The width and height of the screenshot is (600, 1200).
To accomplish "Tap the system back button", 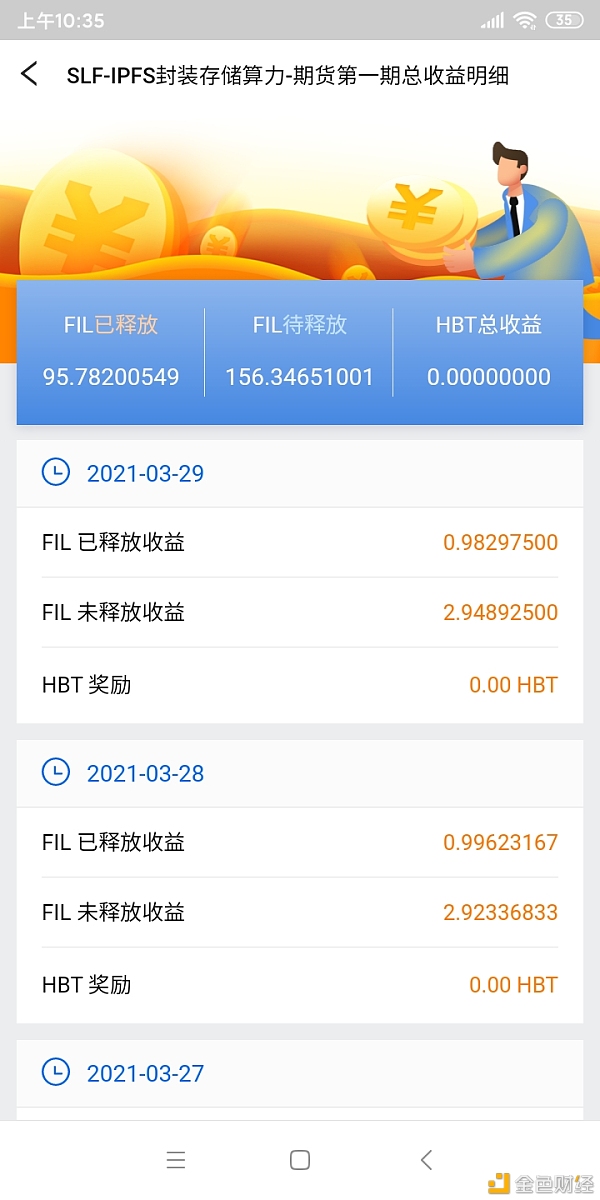I will 426,1160.
